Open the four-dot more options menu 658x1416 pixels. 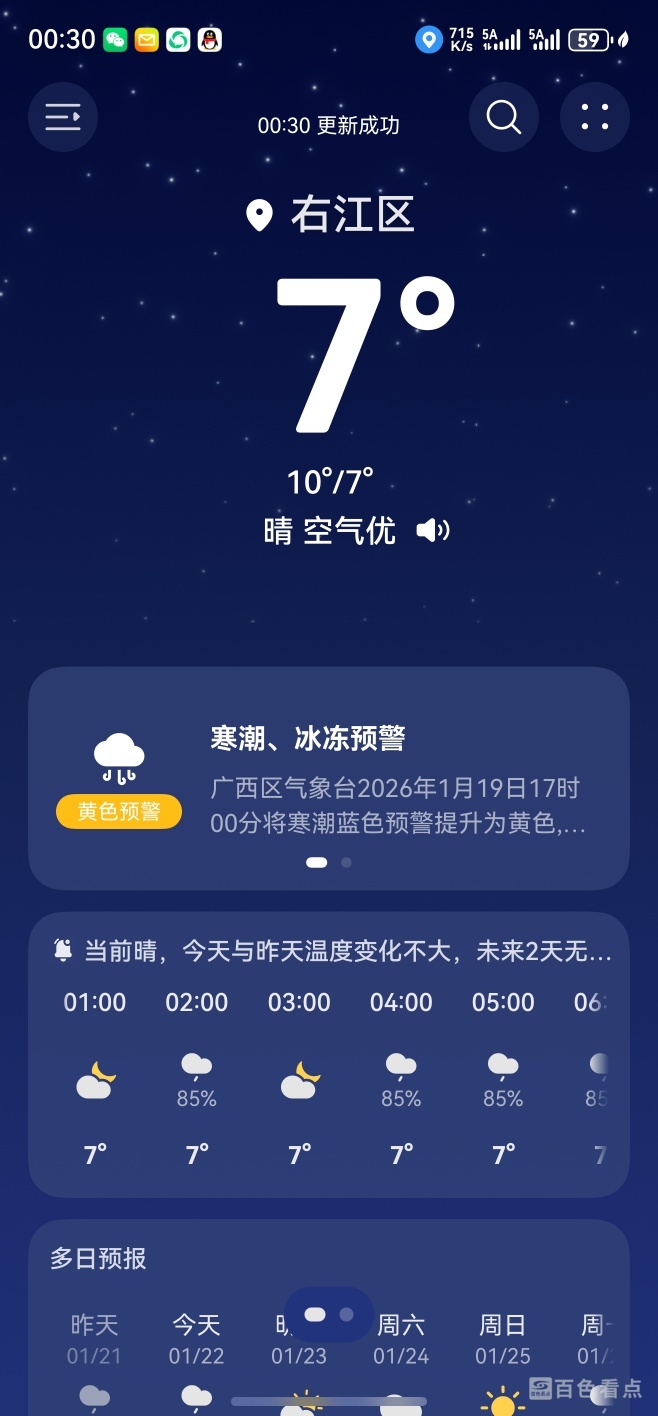click(x=595, y=117)
